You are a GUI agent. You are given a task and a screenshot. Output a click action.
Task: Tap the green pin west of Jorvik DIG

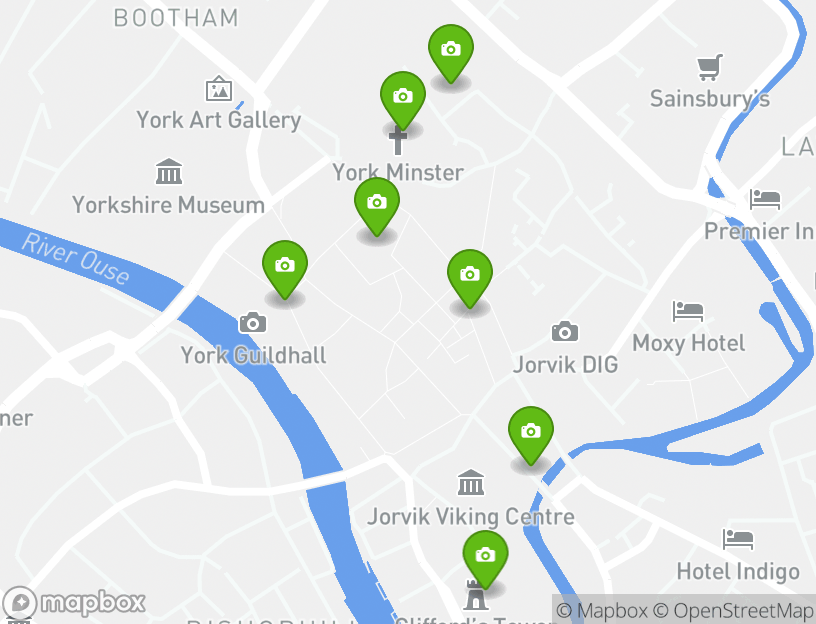point(470,275)
